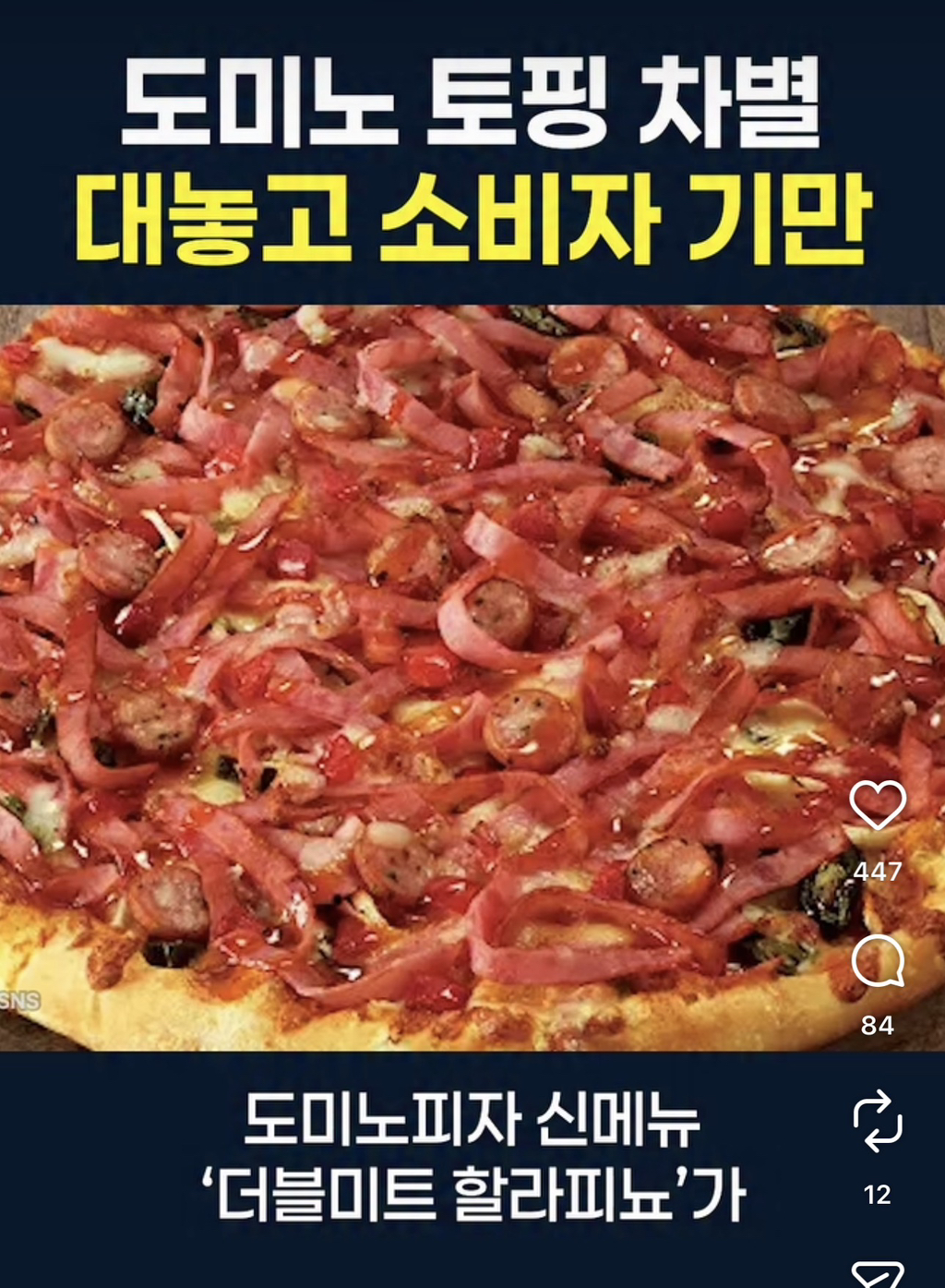
Task: Open the comments on this post
Action: [x=877, y=961]
